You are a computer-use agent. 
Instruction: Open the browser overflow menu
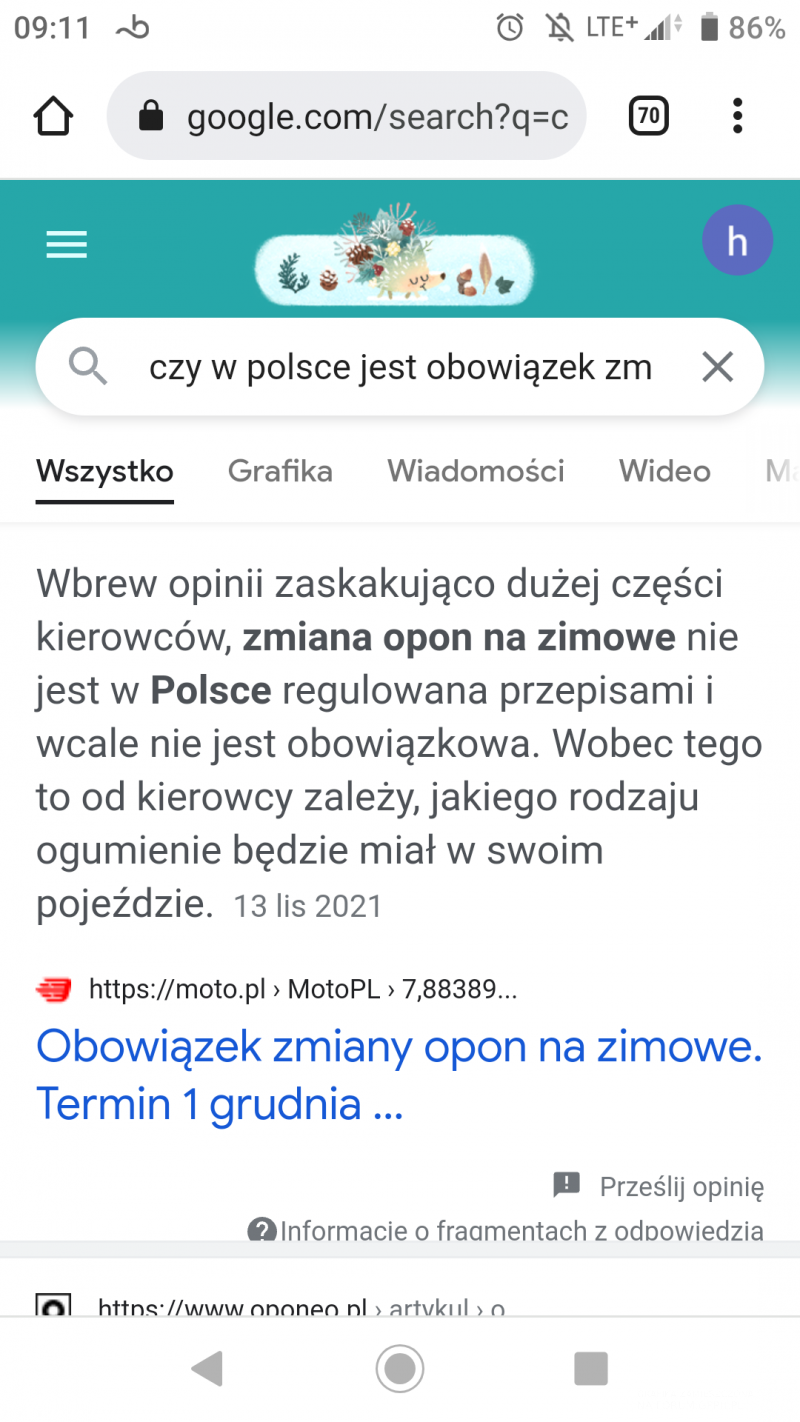coord(737,117)
